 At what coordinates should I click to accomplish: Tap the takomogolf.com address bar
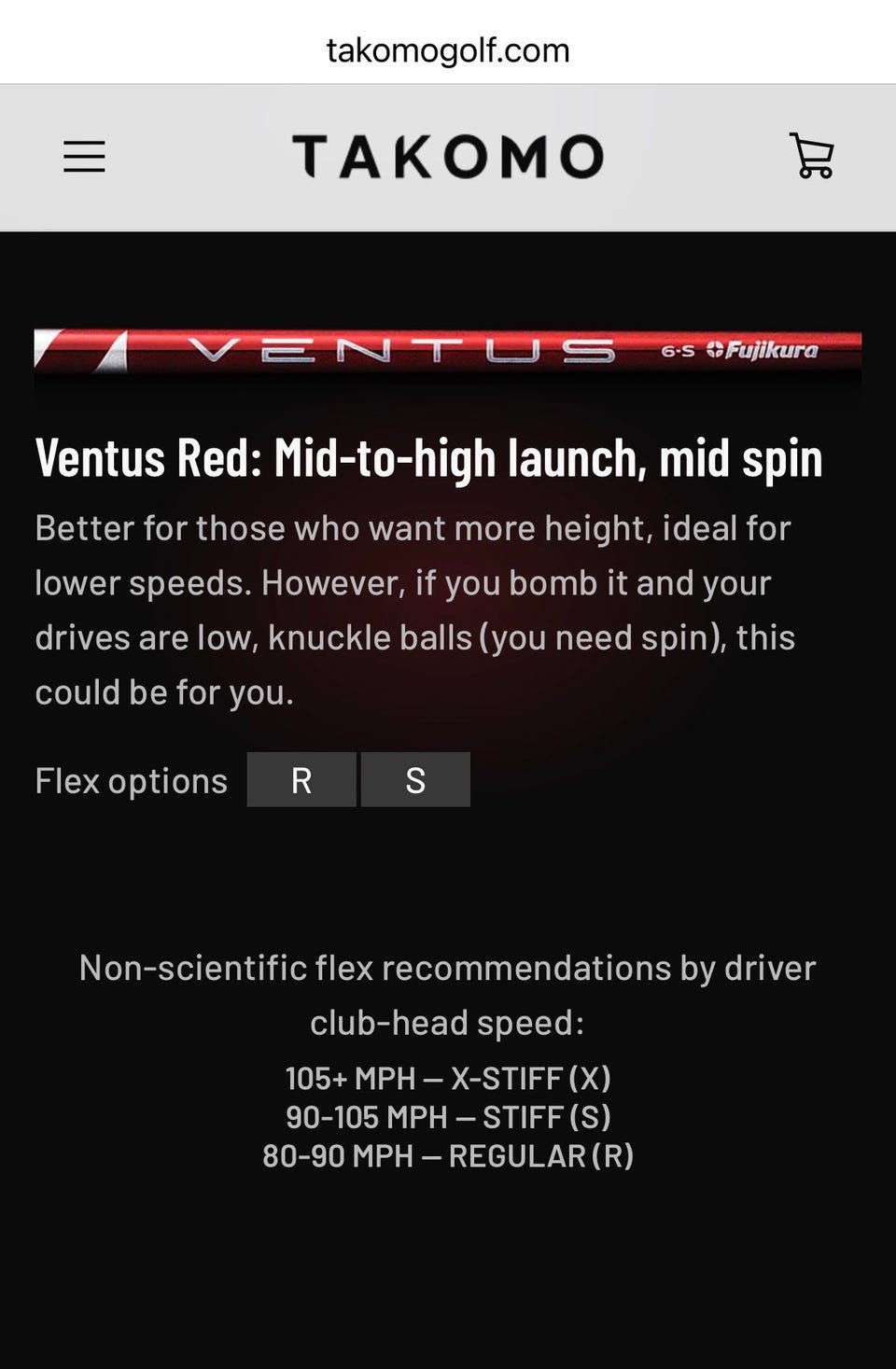pyautogui.click(x=448, y=50)
